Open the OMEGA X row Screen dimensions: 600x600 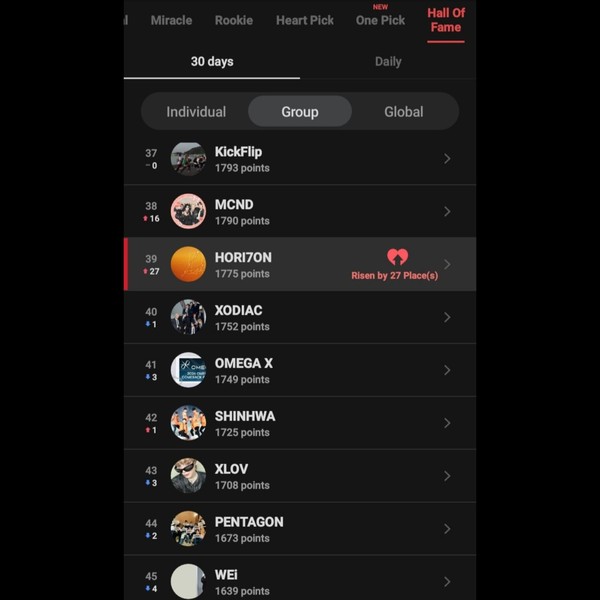tap(300, 371)
